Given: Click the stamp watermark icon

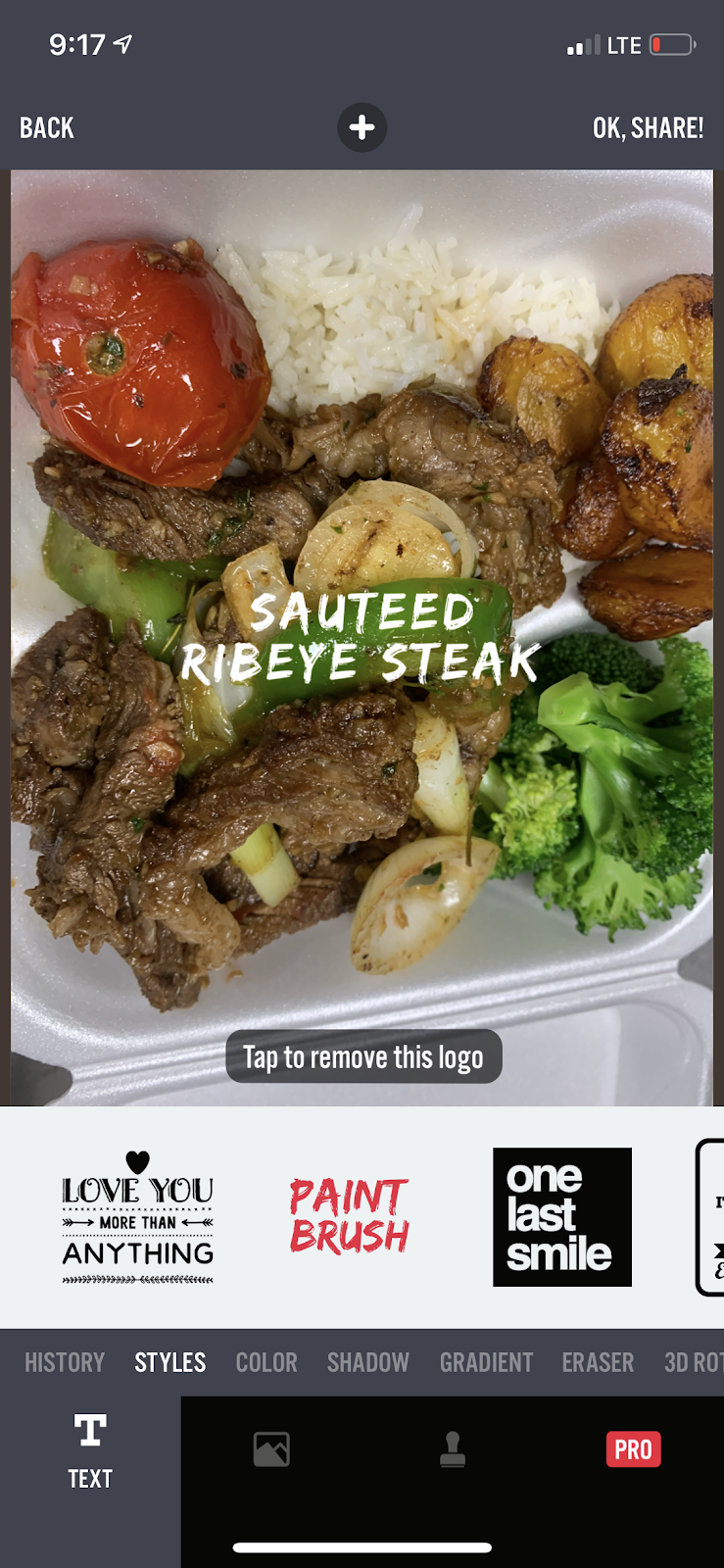Looking at the screenshot, I should 451,1448.
